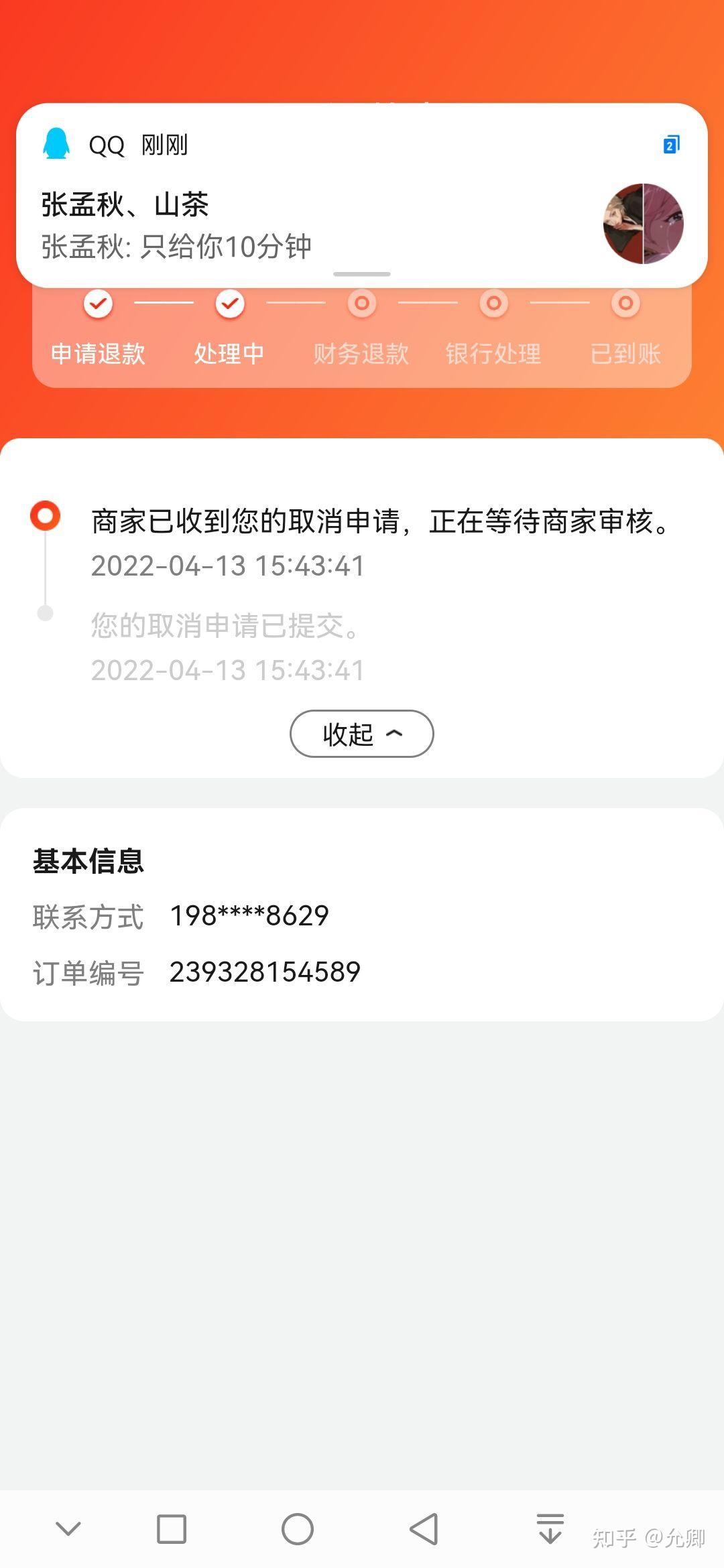The width and height of the screenshot is (724, 1568).
Task: Open the 张孟秋、山茶 group avatar
Action: click(644, 221)
